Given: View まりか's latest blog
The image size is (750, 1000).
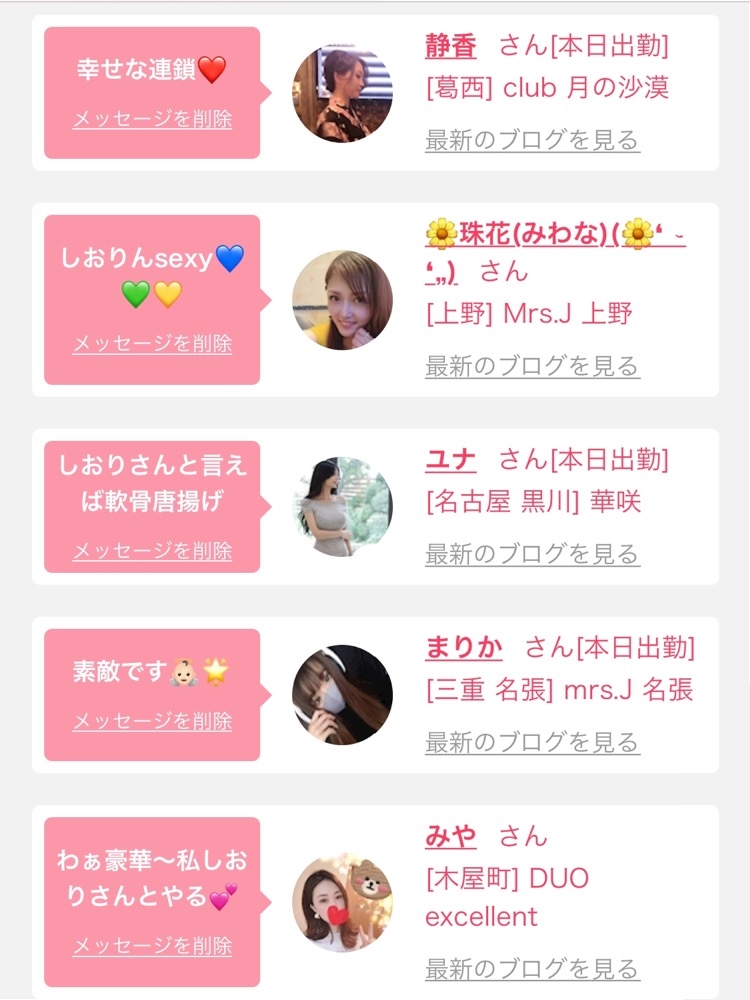Looking at the screenshot, I should tap(533, 743).
